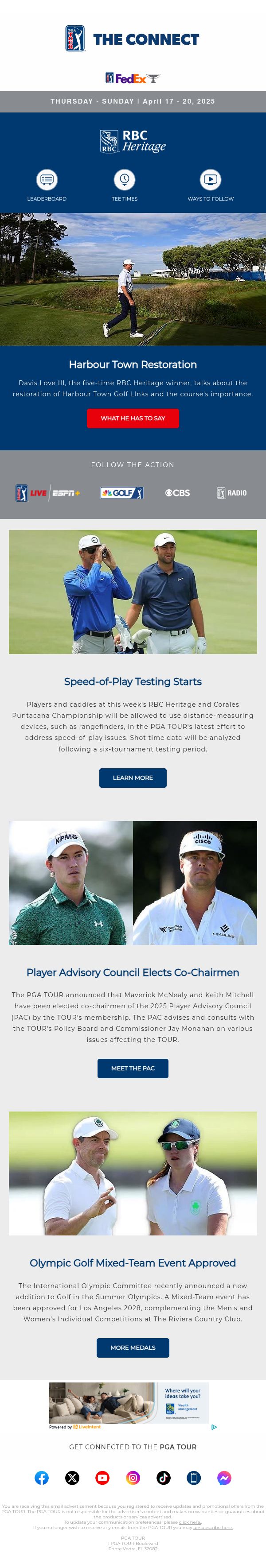Open the Messenger icon
This screenshot has width=266, height=1568.
(224, 1478)
